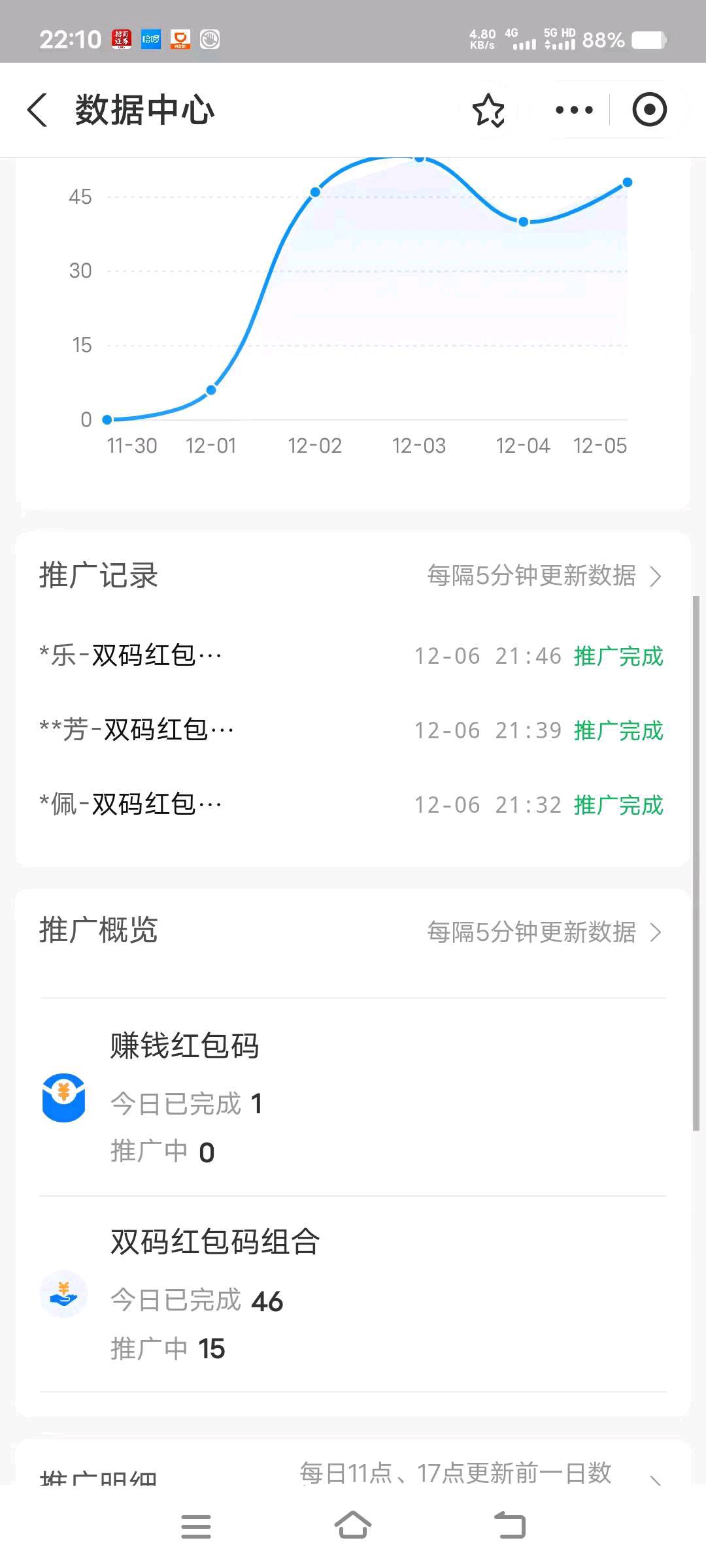Close the mini program via circle icon
Viewport: 706px width, 1568px height.
[x=649, y=110]
